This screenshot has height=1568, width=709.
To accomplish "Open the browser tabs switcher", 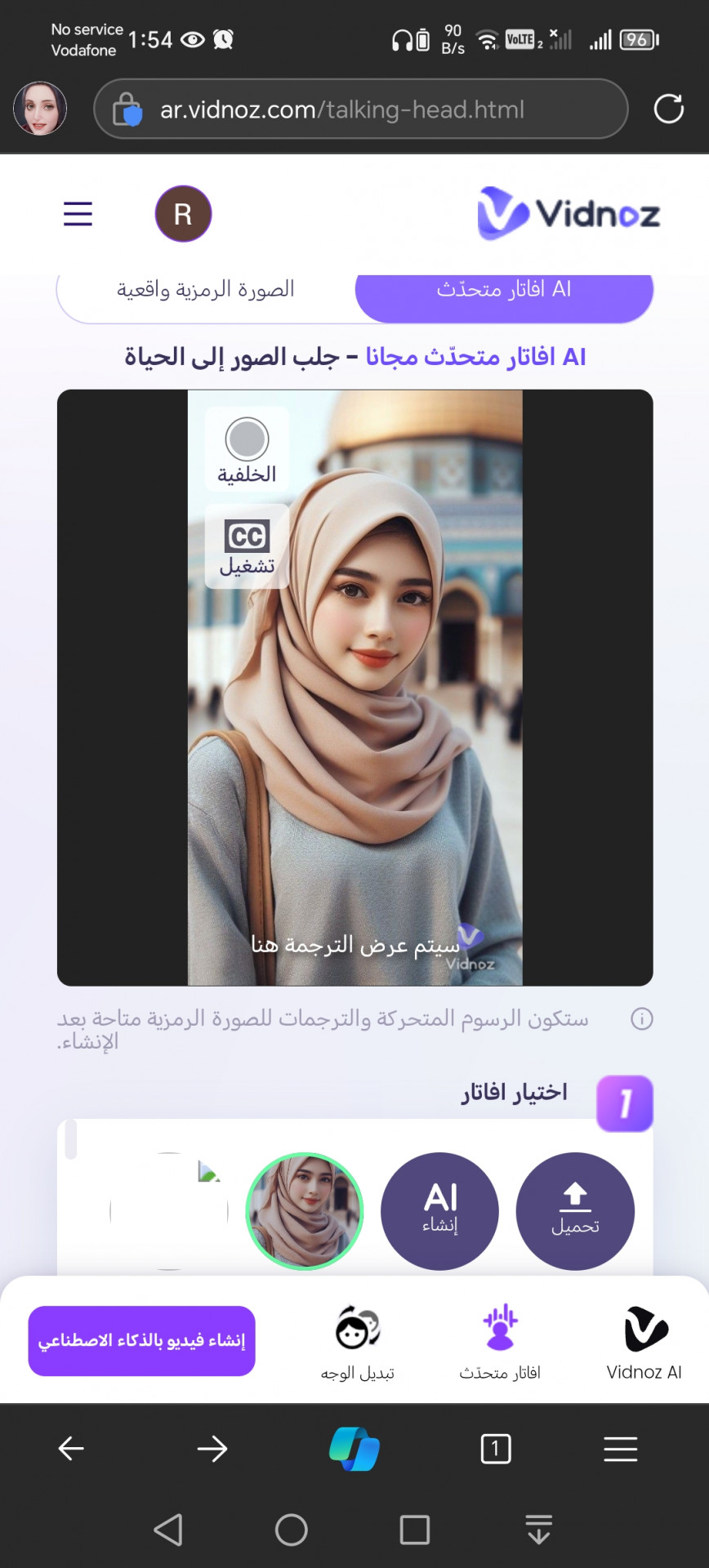I will coord(496,1449).
